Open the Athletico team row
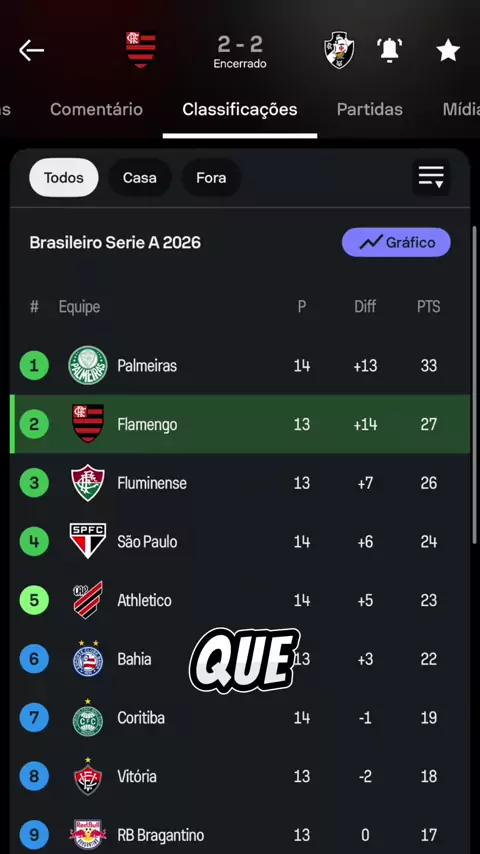This screenshot has height=854, width=480. pyautogui.click(x=240, y=600)
